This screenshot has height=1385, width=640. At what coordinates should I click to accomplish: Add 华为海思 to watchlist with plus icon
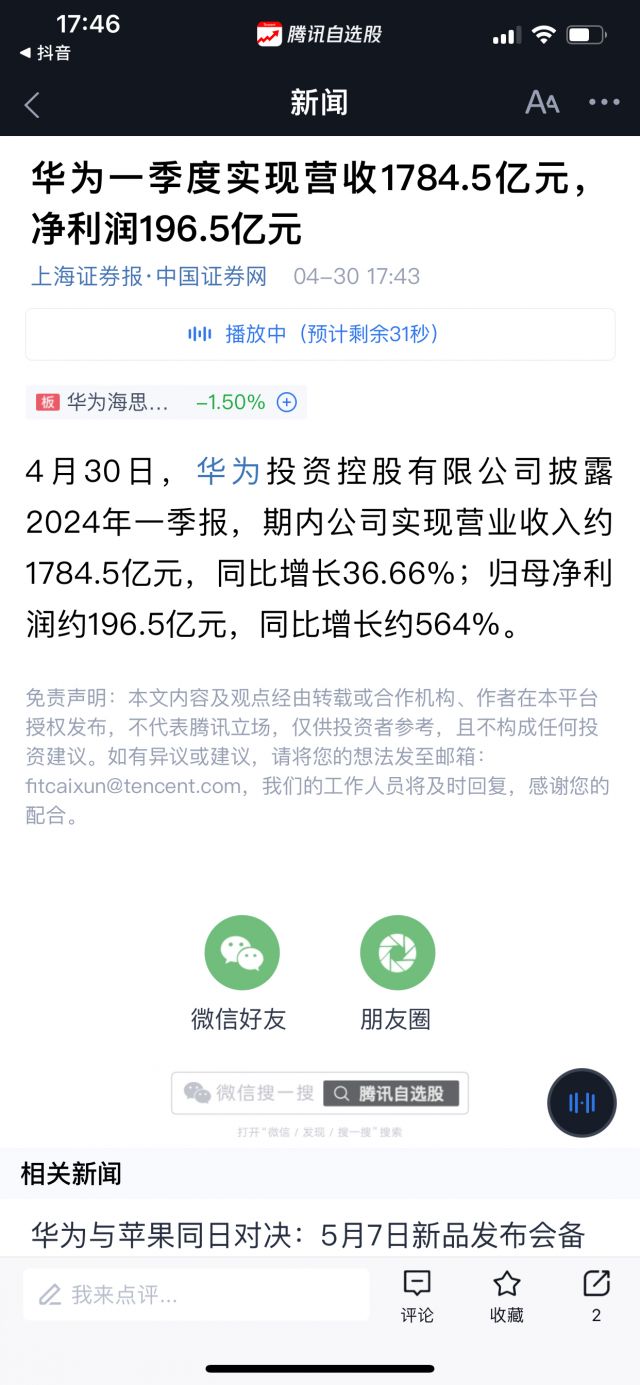click(x=287, y=402)
